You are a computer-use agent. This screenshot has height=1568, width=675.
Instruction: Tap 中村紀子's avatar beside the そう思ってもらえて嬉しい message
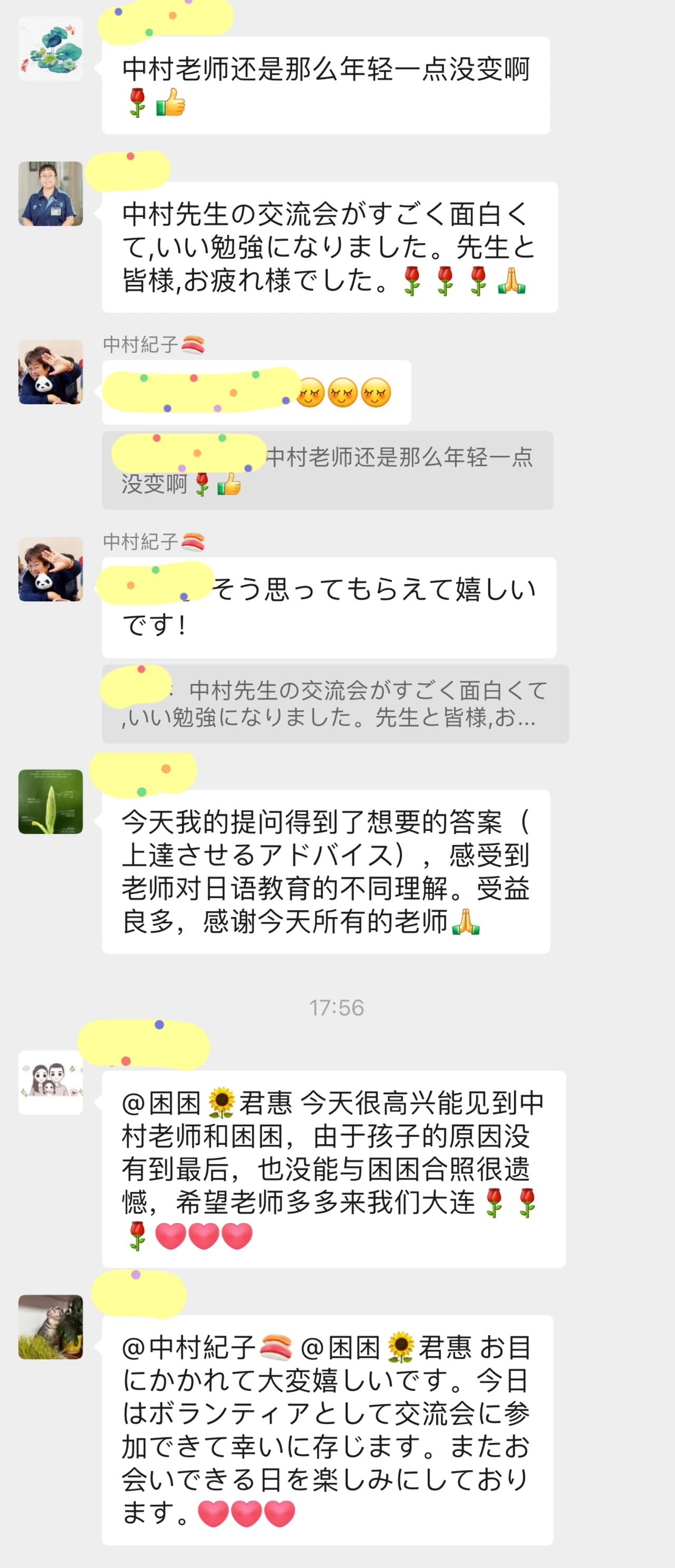[51, 569]
